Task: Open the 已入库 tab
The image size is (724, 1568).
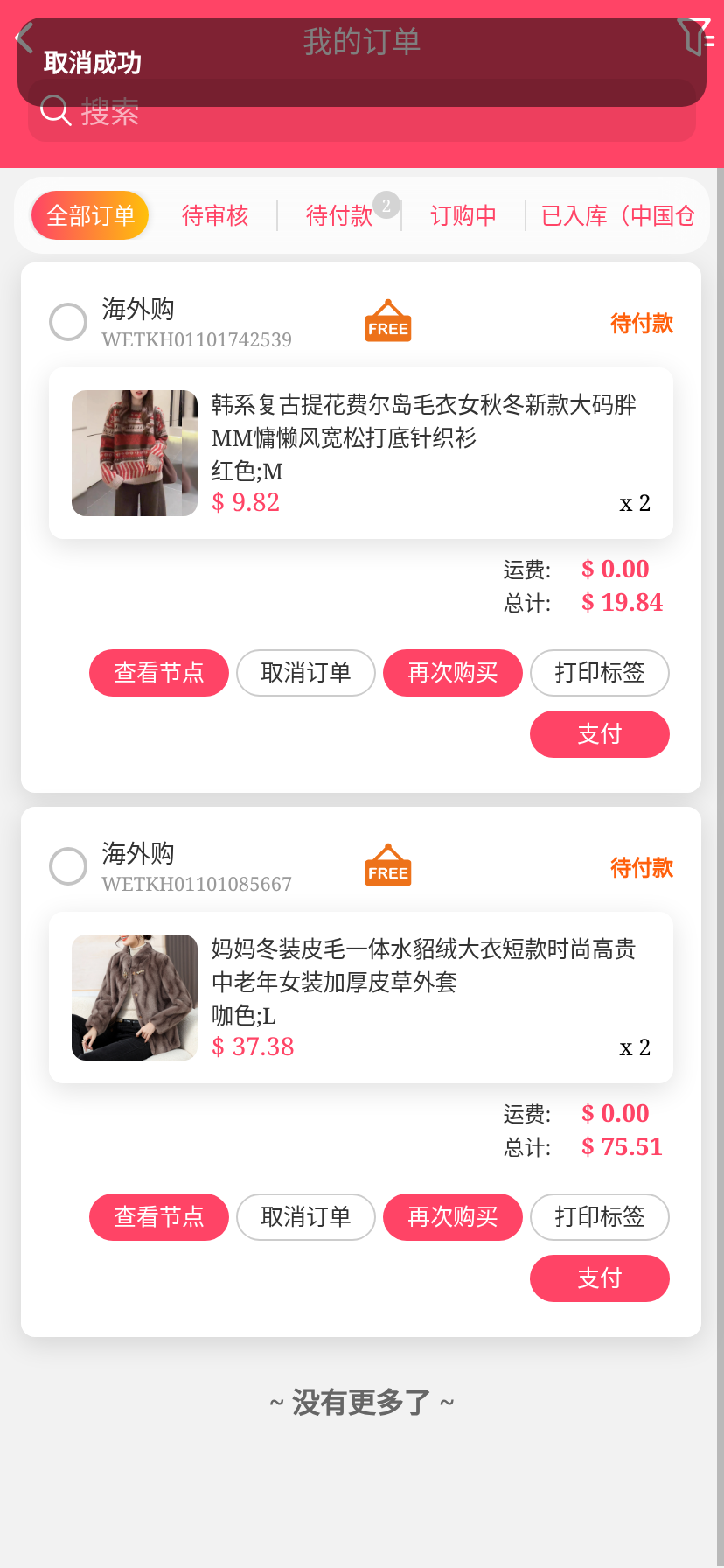Action: pyautogui.click(x=617, y=215)
